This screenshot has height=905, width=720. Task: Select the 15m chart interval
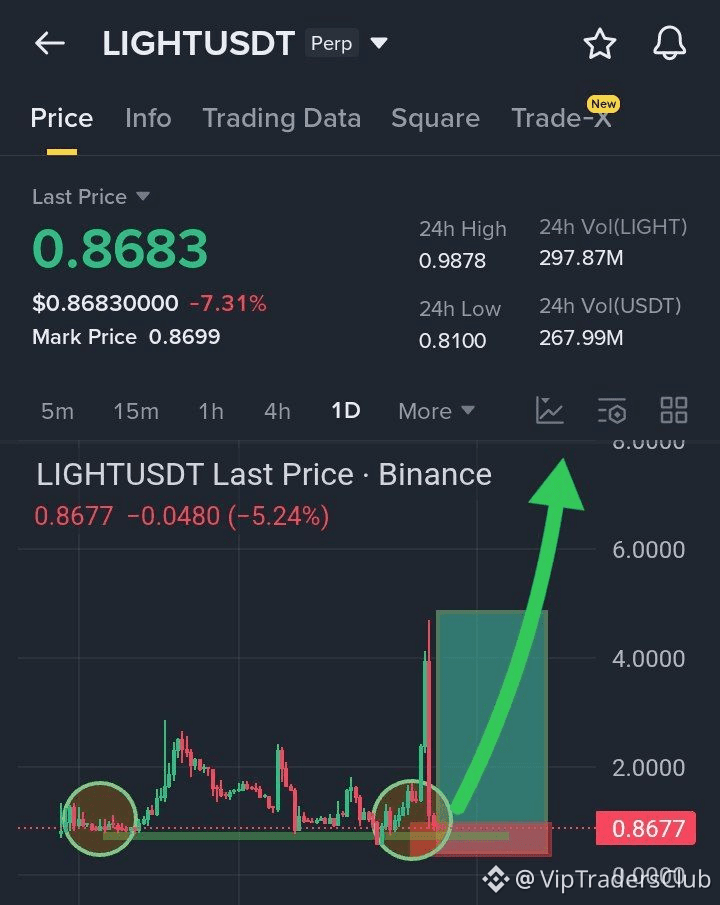(136, 411)
